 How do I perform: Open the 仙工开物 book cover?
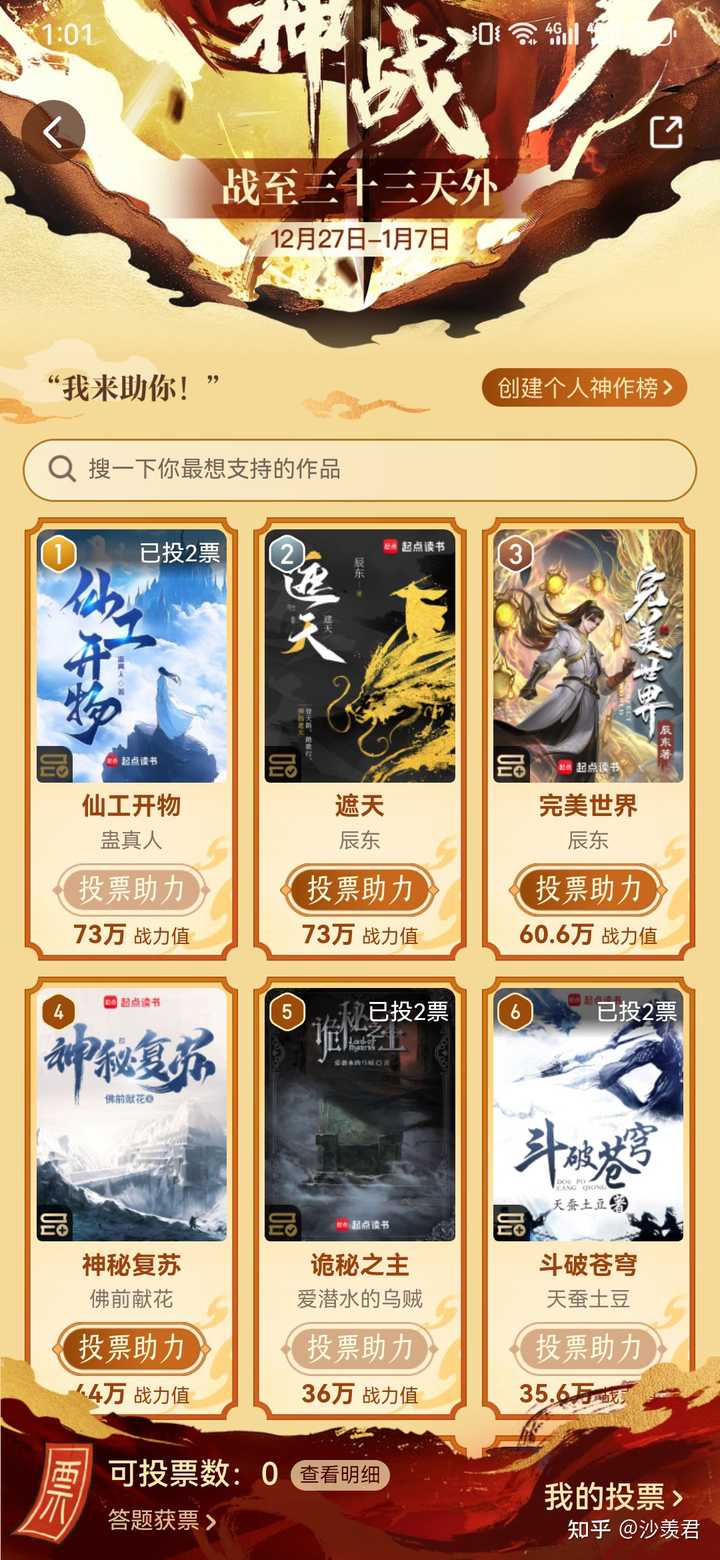tap(132, 655)
